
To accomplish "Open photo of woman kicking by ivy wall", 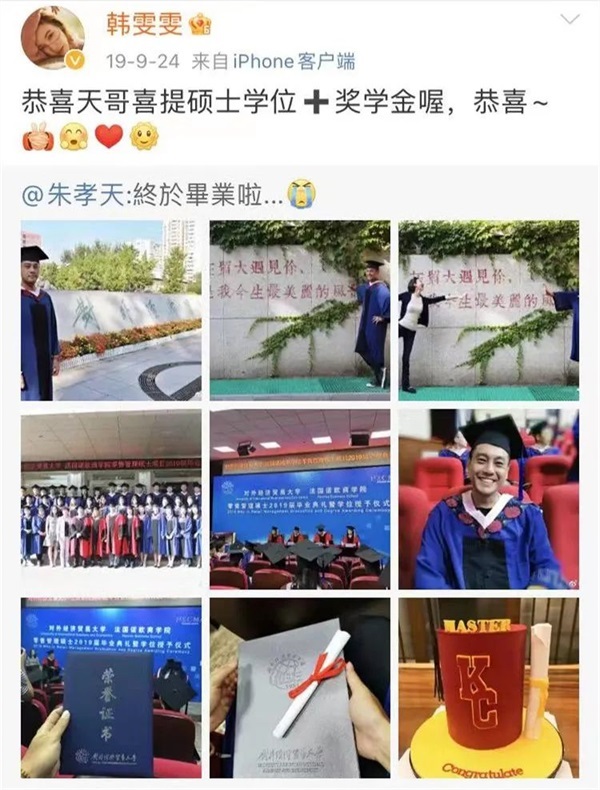I will (x=488, y=310).
